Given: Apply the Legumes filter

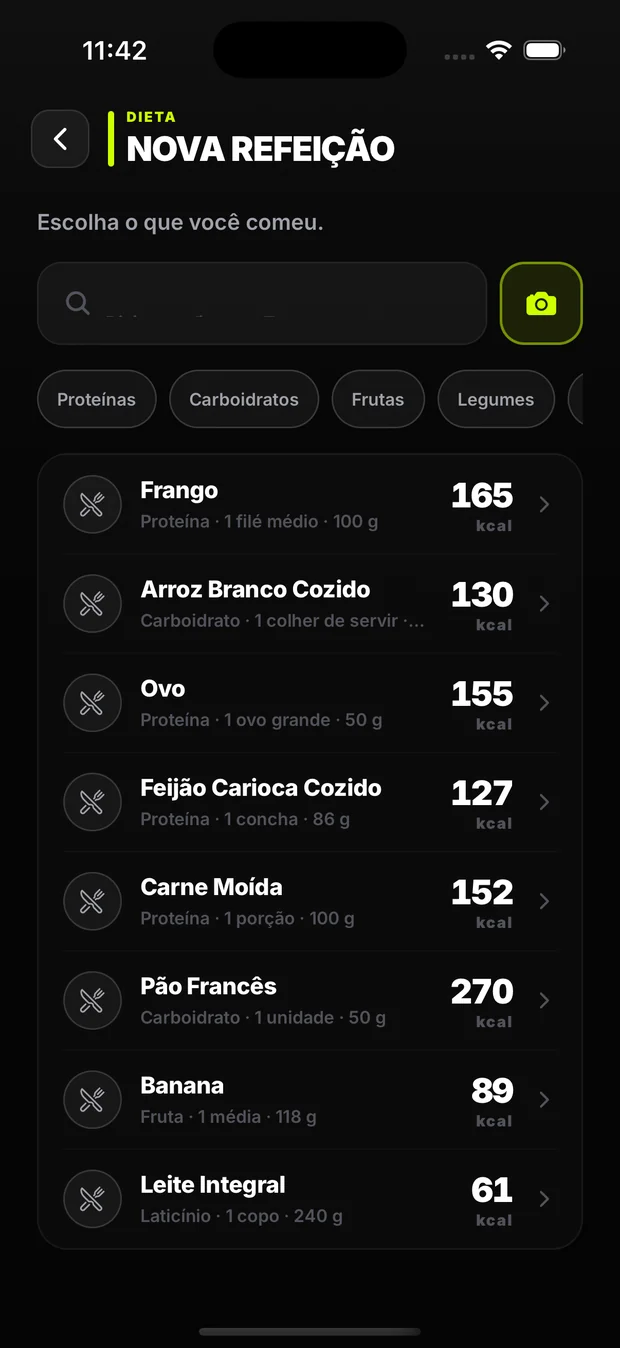Looking at the screenshot, I should tap(496, 399).
